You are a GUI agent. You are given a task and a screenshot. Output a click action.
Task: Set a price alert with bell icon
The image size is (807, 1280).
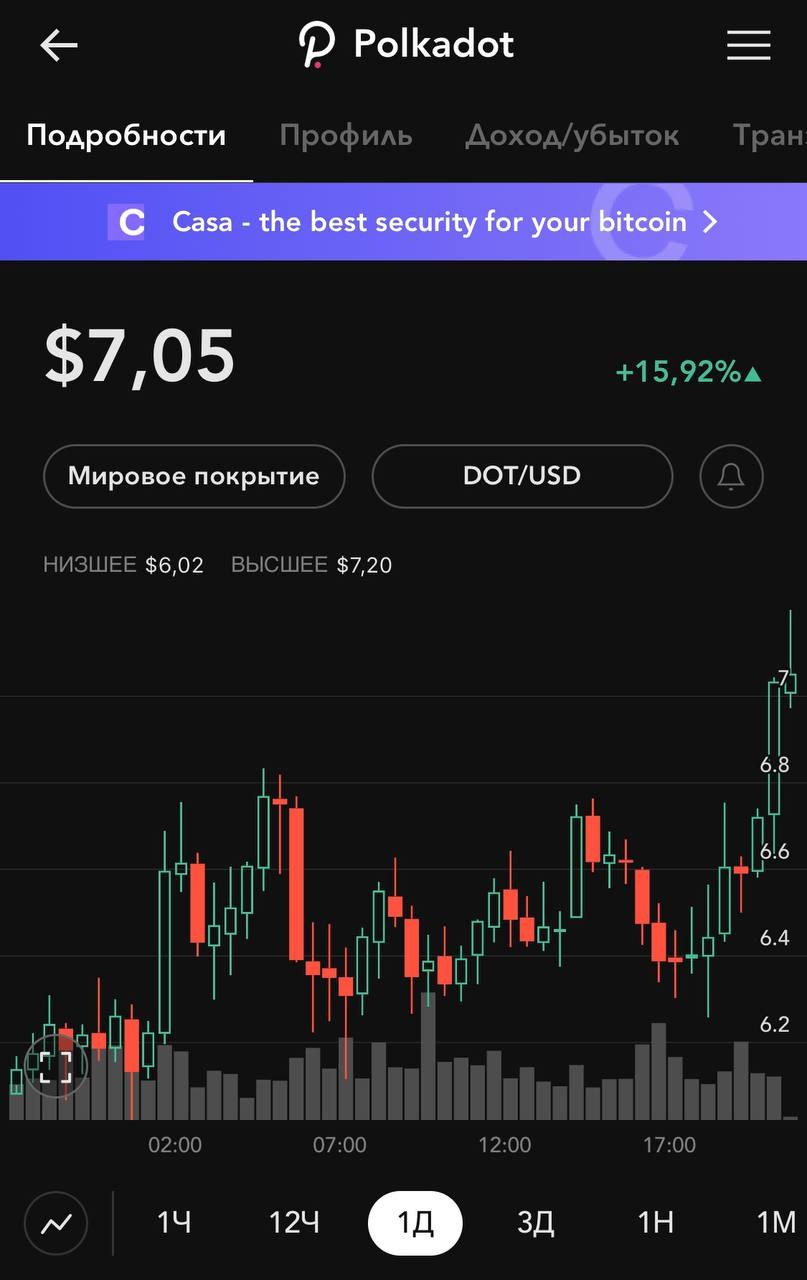[x=731, y=476]
